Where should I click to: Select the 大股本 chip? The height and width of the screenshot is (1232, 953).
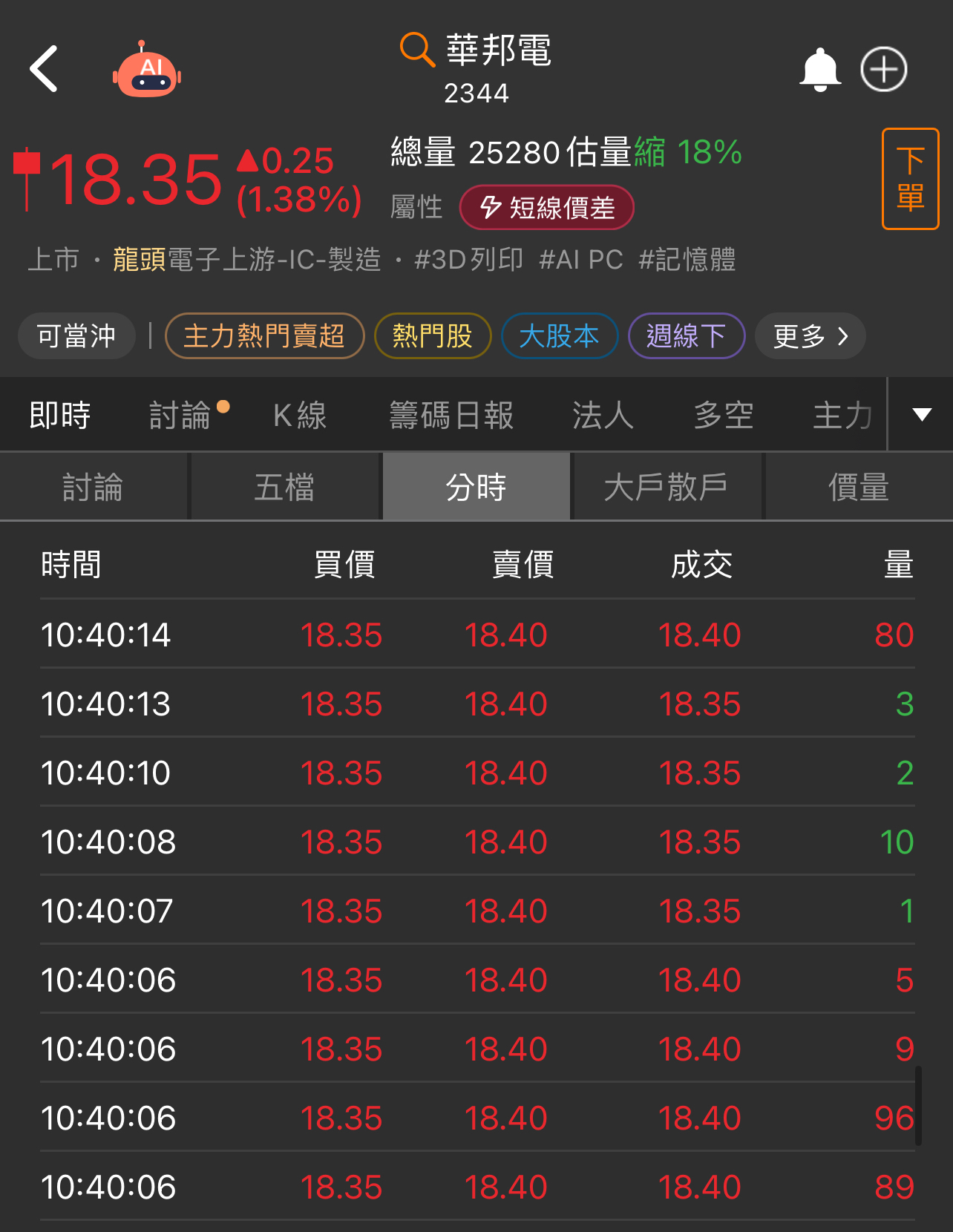click(x=560, y=336)
